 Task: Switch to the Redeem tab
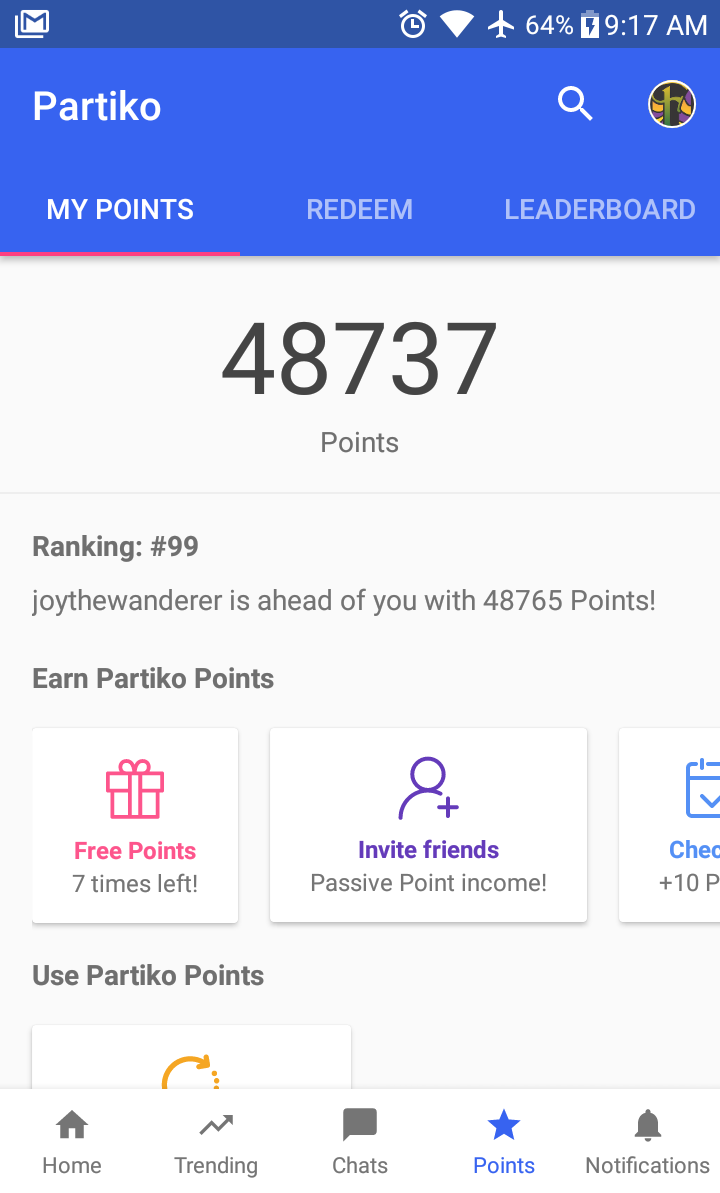click(359, 209)
